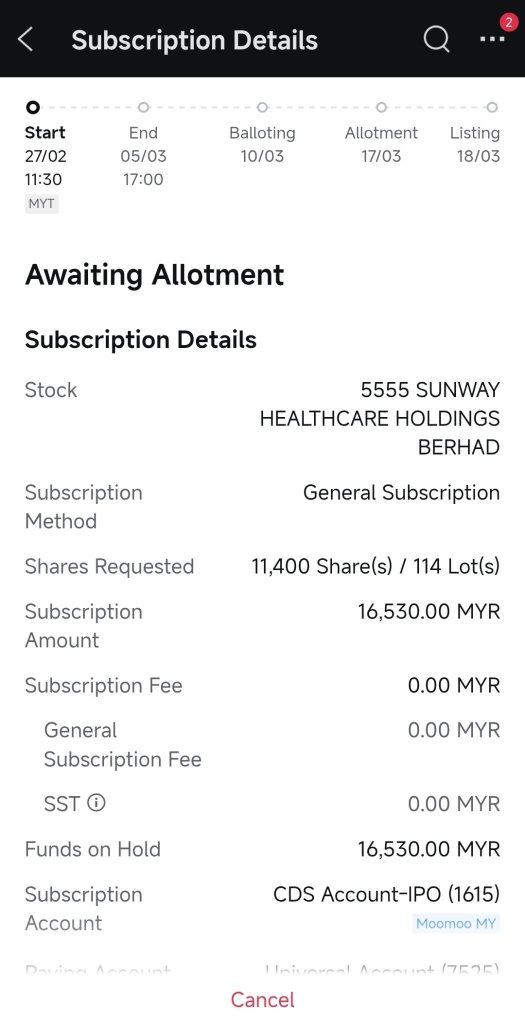The height and width of the screenshot is (1024, 525).
Task: Open the three-dot overflow menu
Action: coord(492,39)
